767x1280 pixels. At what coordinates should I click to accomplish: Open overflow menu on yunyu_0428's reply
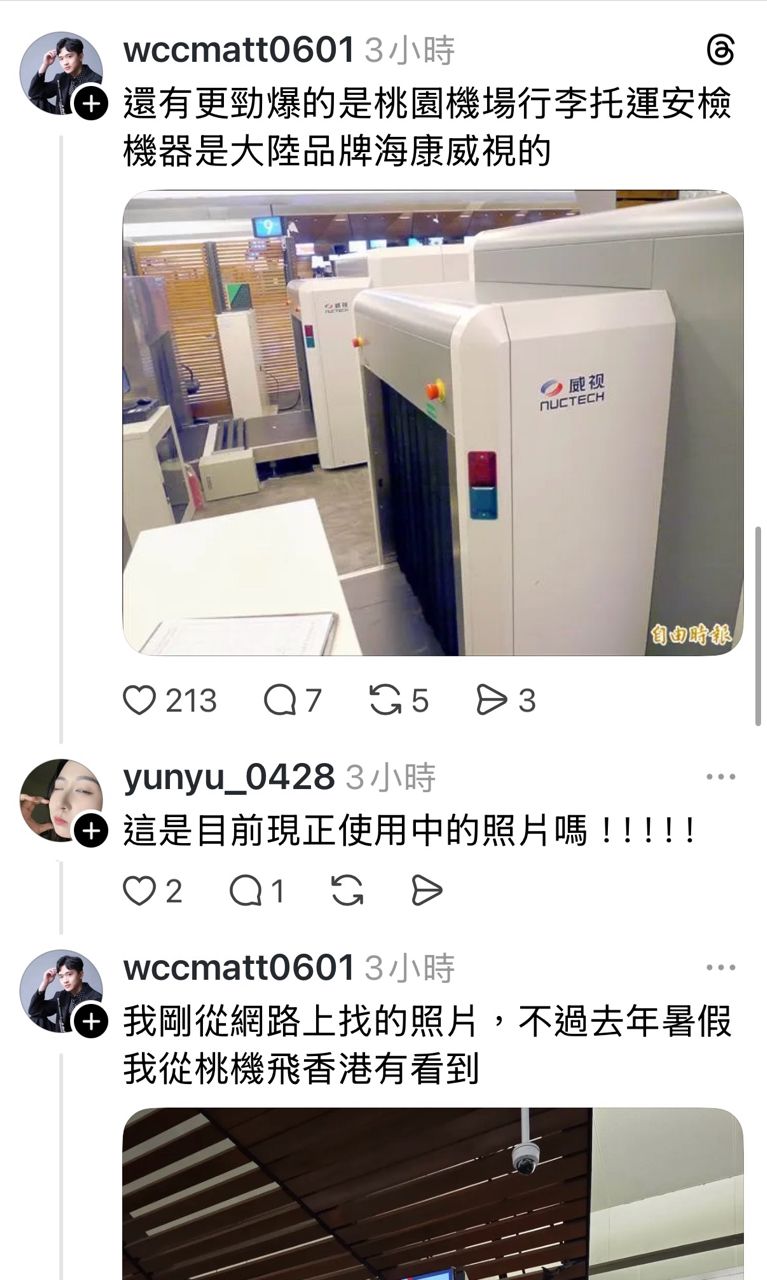[720, 777]
